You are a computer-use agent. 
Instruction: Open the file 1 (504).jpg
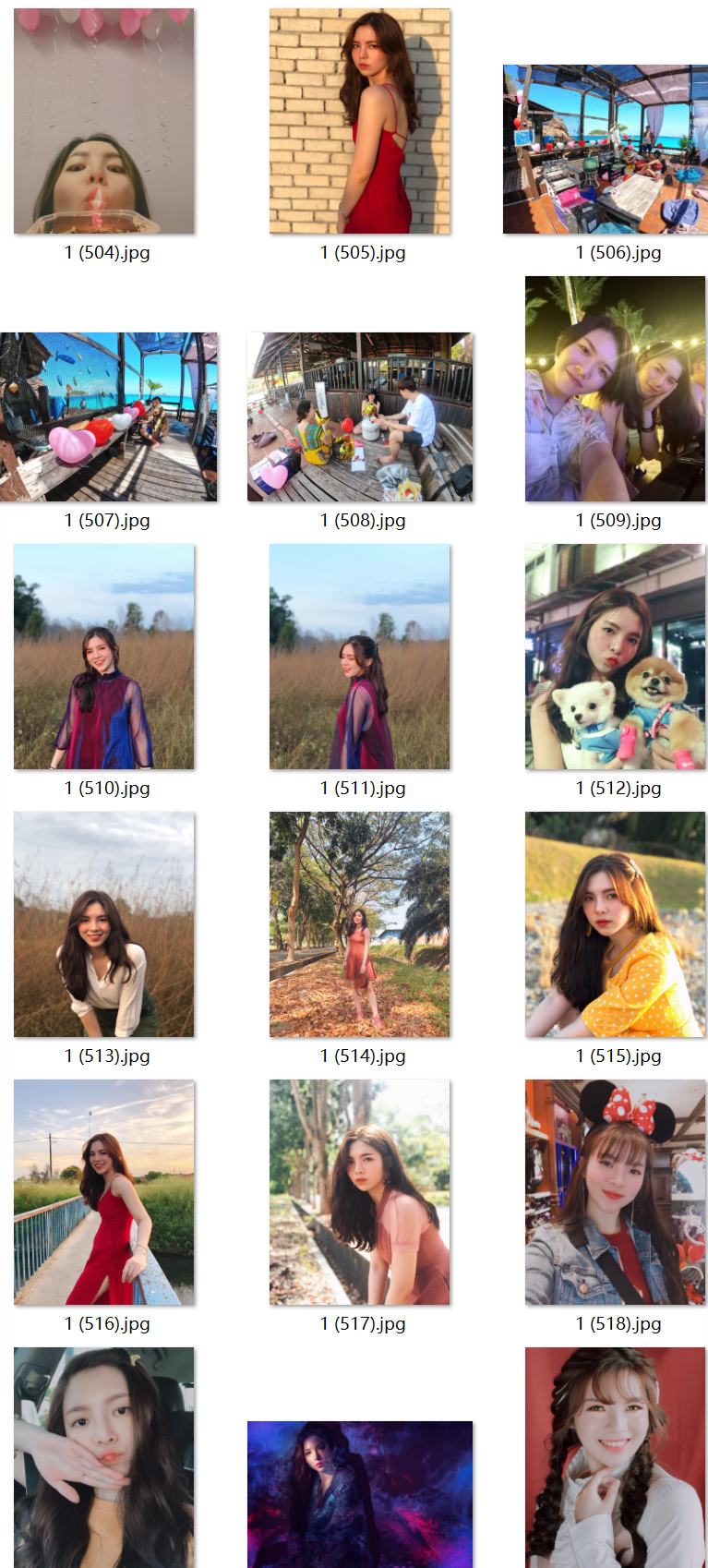[104, 121]
